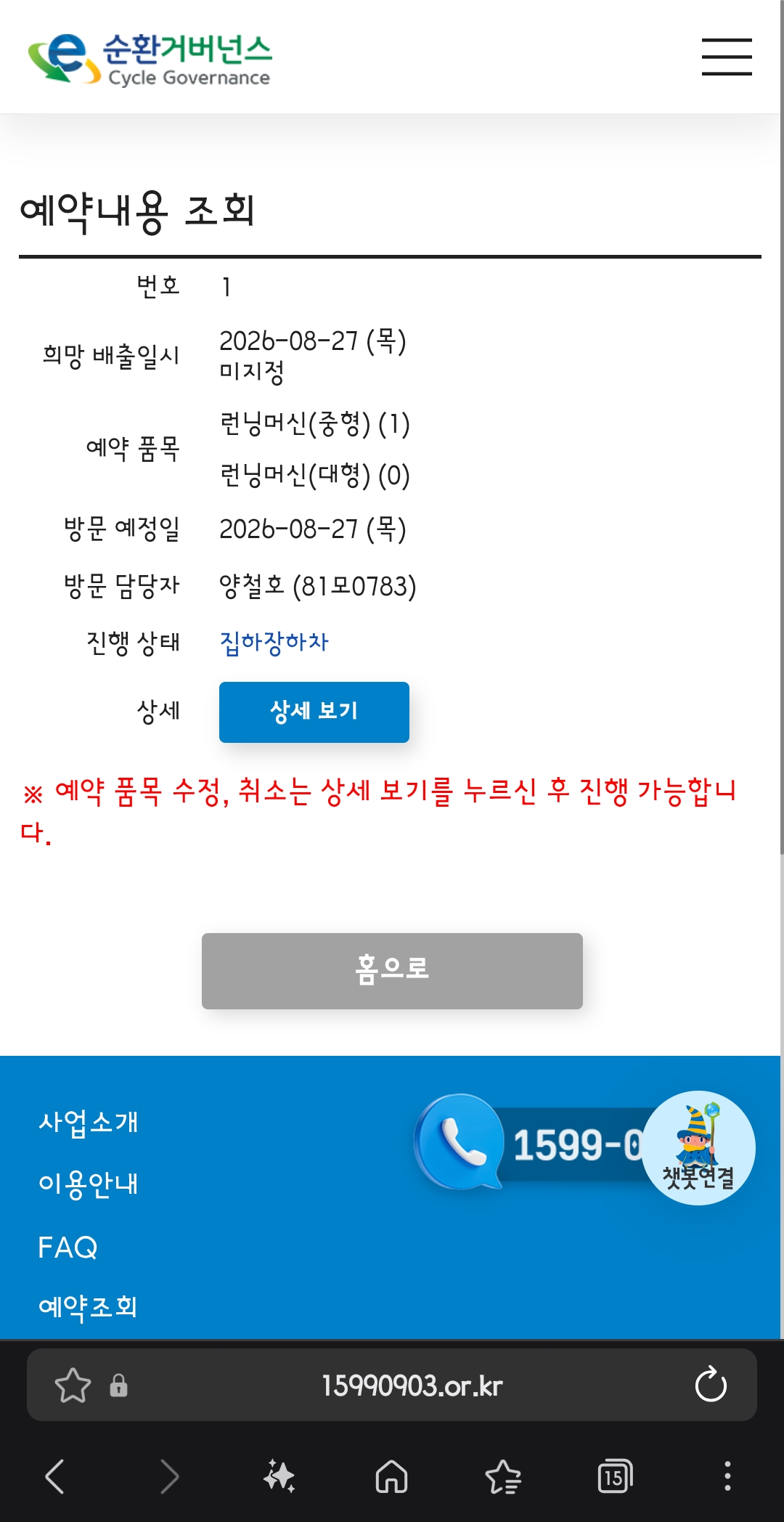This screenshot has height=1522, width=784.
Task: Call the 1599 phone number banner
Action: tap(530, 1143)
